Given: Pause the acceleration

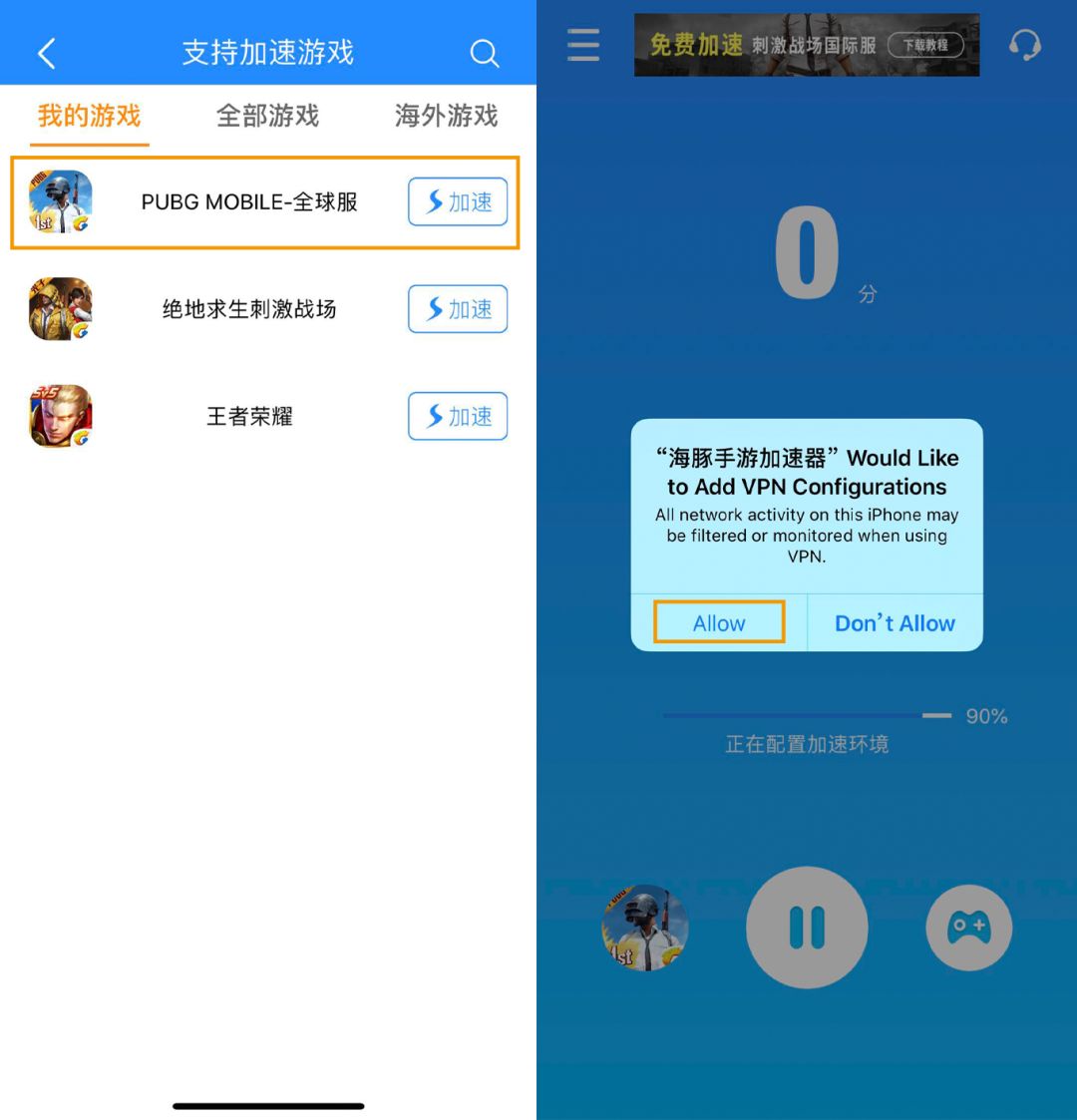Looking at the screenshot, I should [807, 928].
